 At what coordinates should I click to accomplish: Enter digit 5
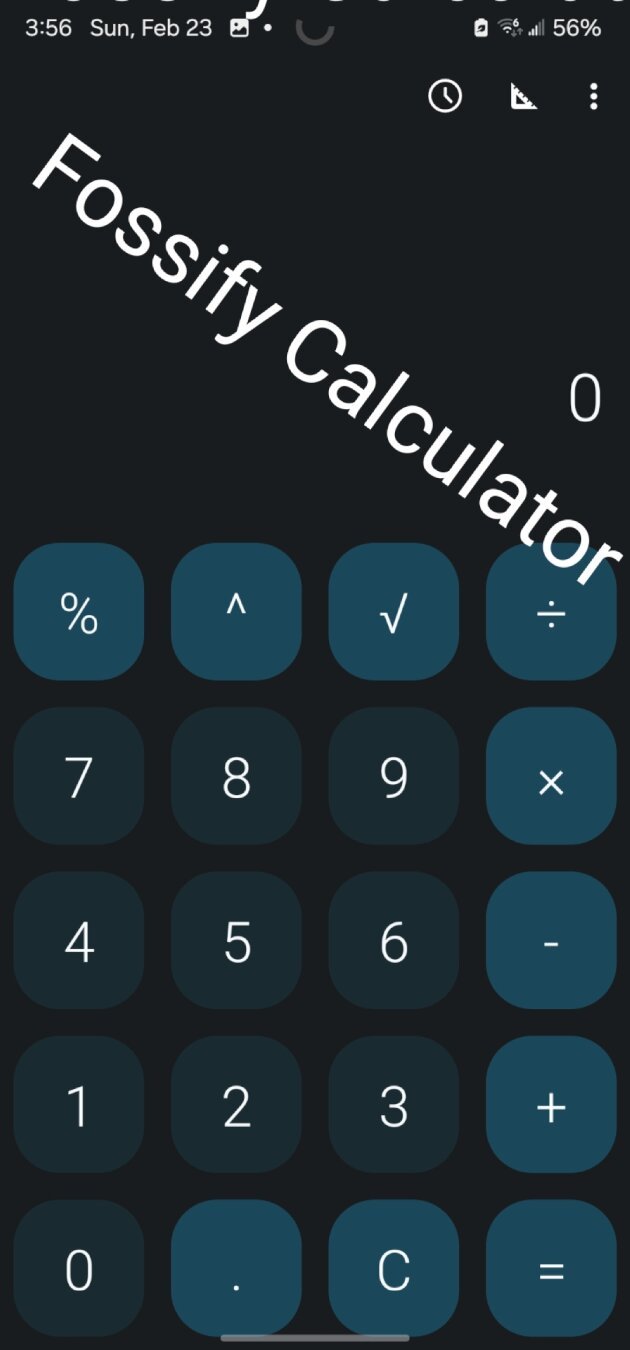pyautogui.click(x=236, y=941)
